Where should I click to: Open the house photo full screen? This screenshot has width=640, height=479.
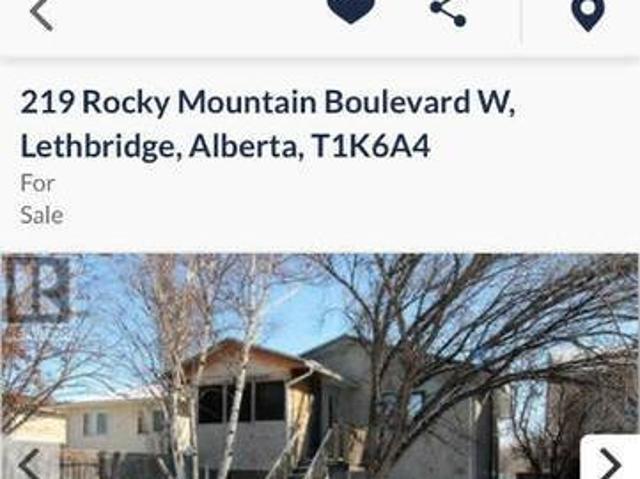(320, 370)
